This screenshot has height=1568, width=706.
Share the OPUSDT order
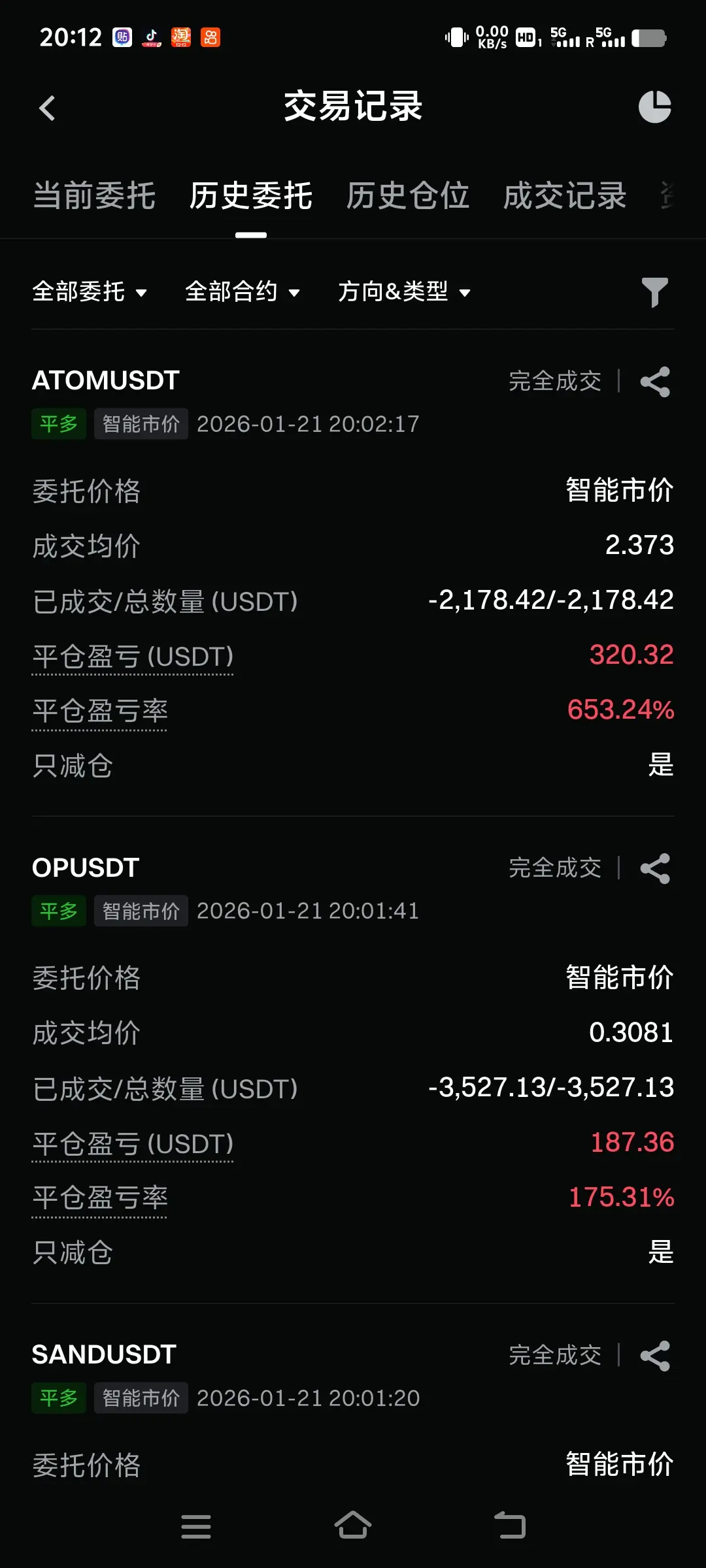click(x=655, y=868)
